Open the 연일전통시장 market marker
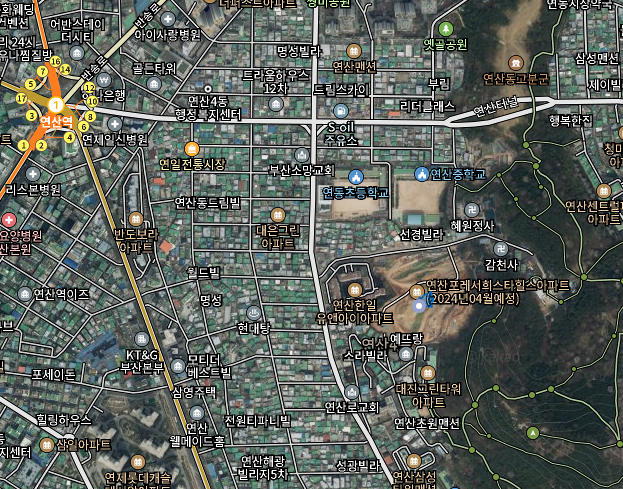 click(191, 149)
